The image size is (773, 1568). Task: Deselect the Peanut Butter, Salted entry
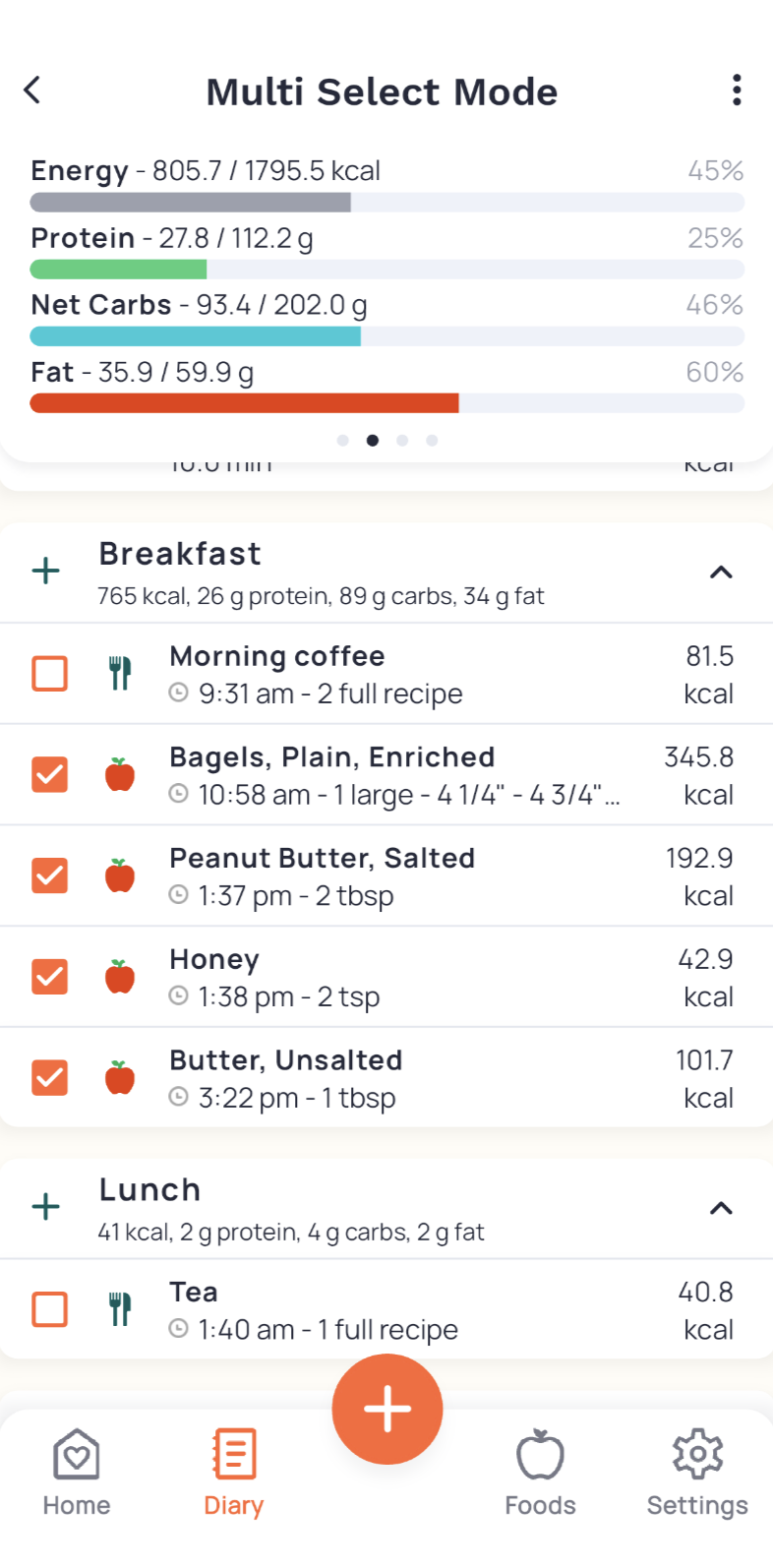pos(50,875)
